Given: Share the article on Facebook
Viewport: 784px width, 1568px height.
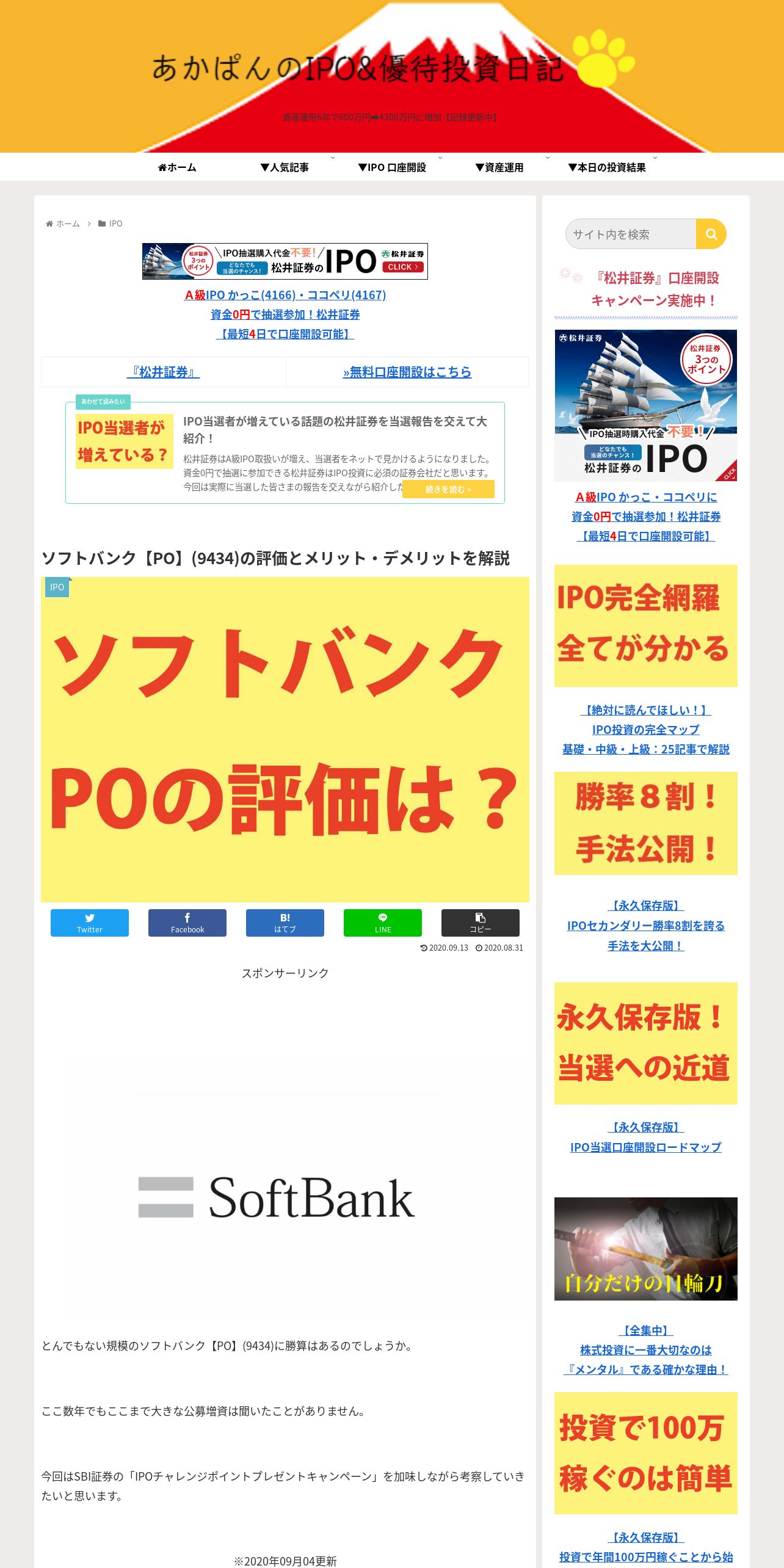Looking at the screenshot, I should (187, 923).
